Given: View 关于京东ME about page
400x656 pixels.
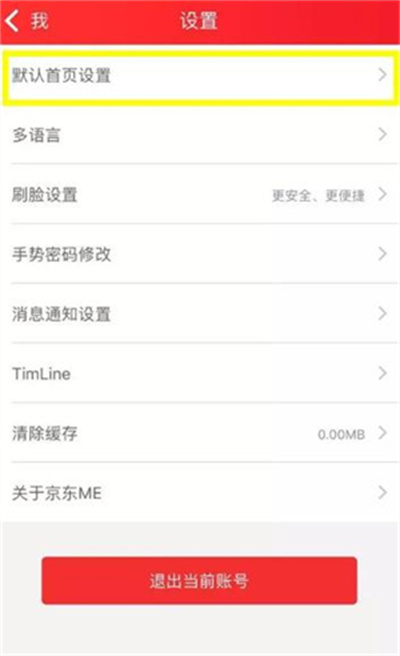Looking at the screenshot, I should (200, 492).
